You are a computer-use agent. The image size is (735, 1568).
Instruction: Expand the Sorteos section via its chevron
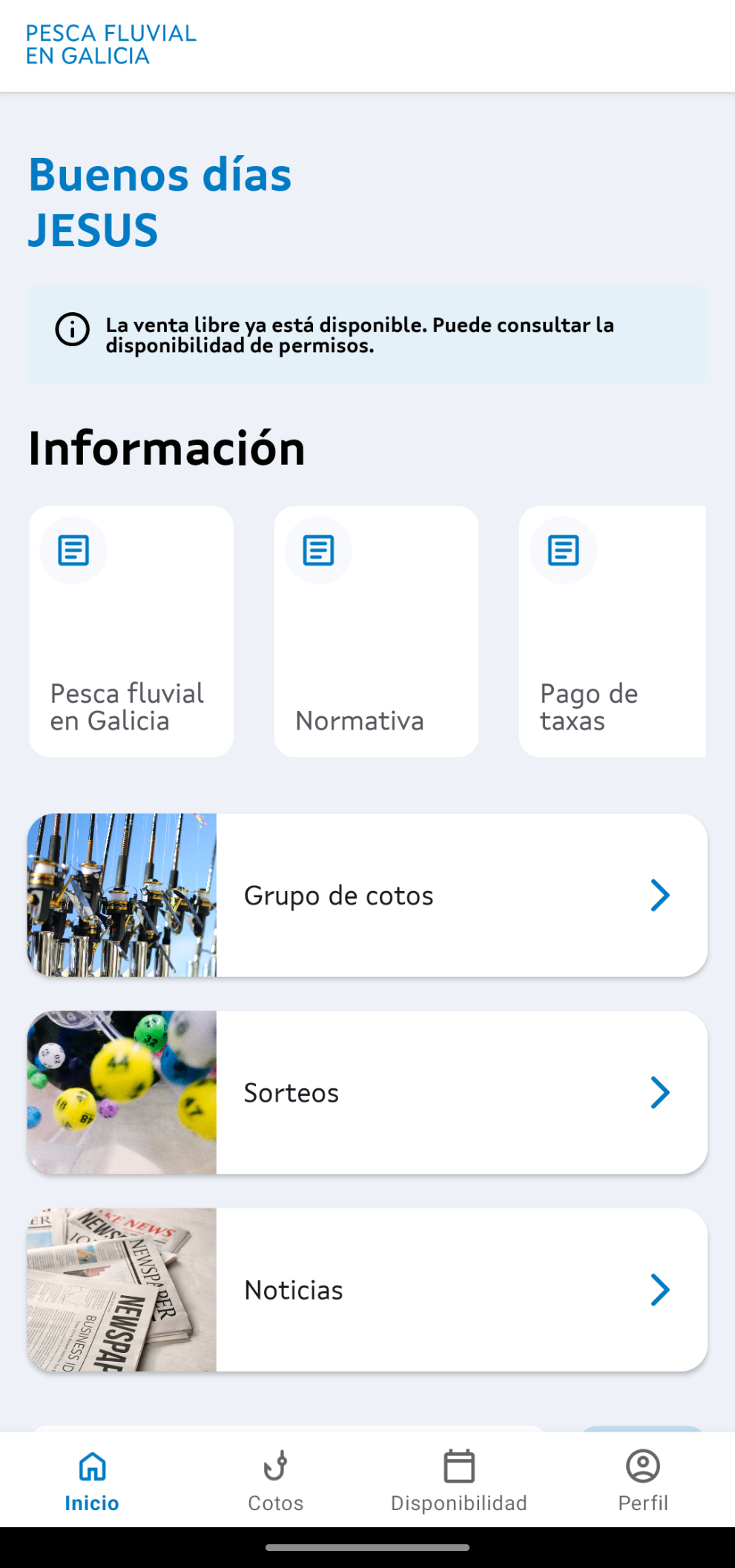tap(659, 1091)
